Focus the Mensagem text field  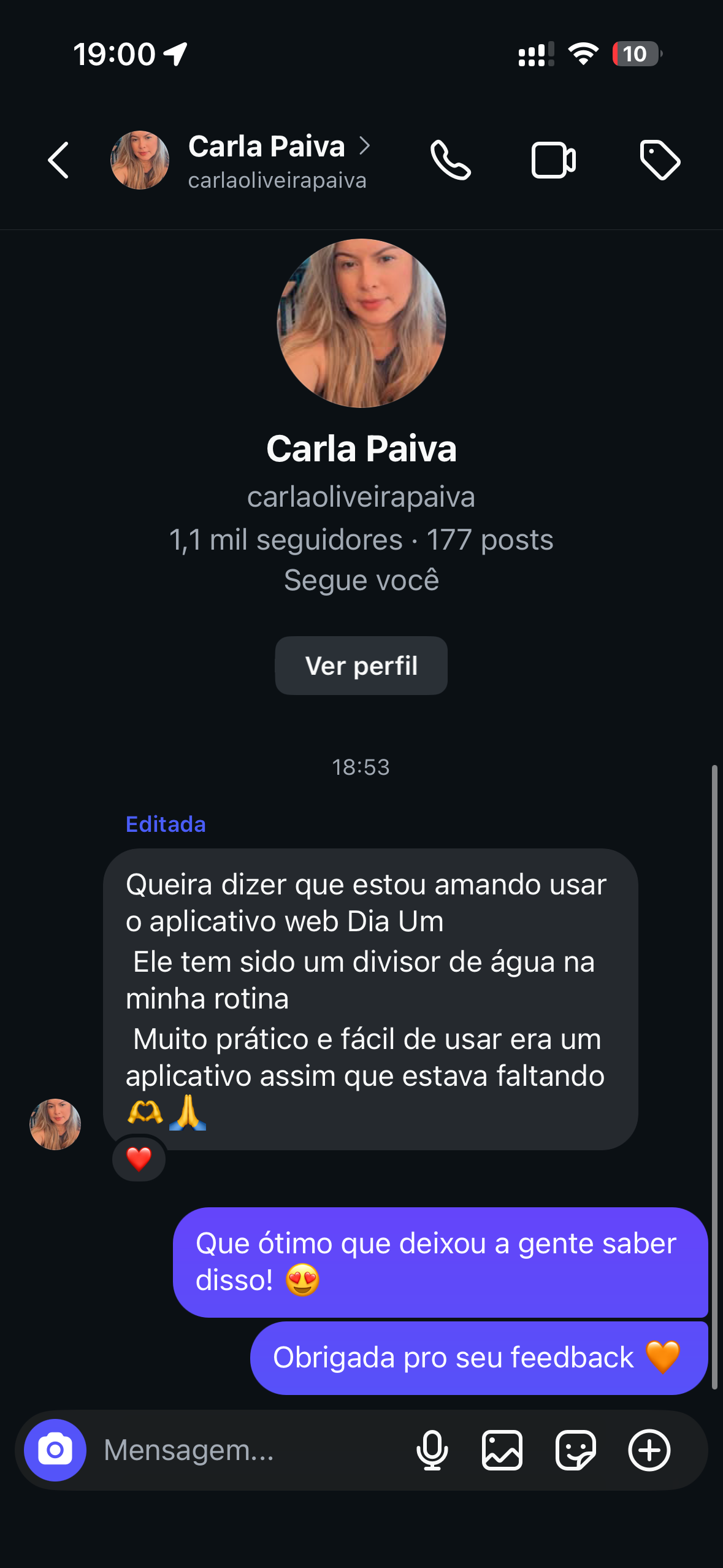click(245, 1450)
